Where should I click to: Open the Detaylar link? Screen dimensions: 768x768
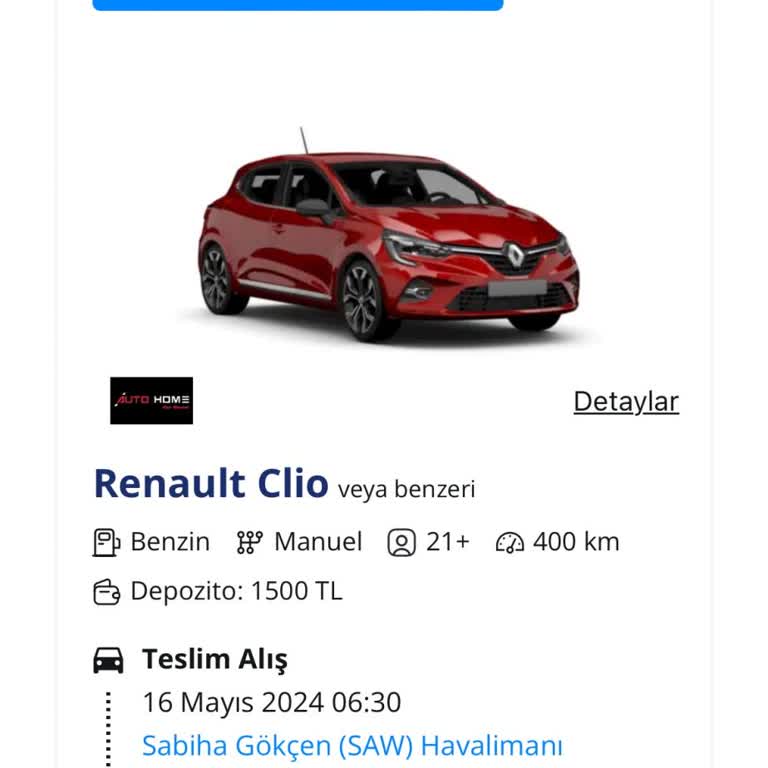626,402
